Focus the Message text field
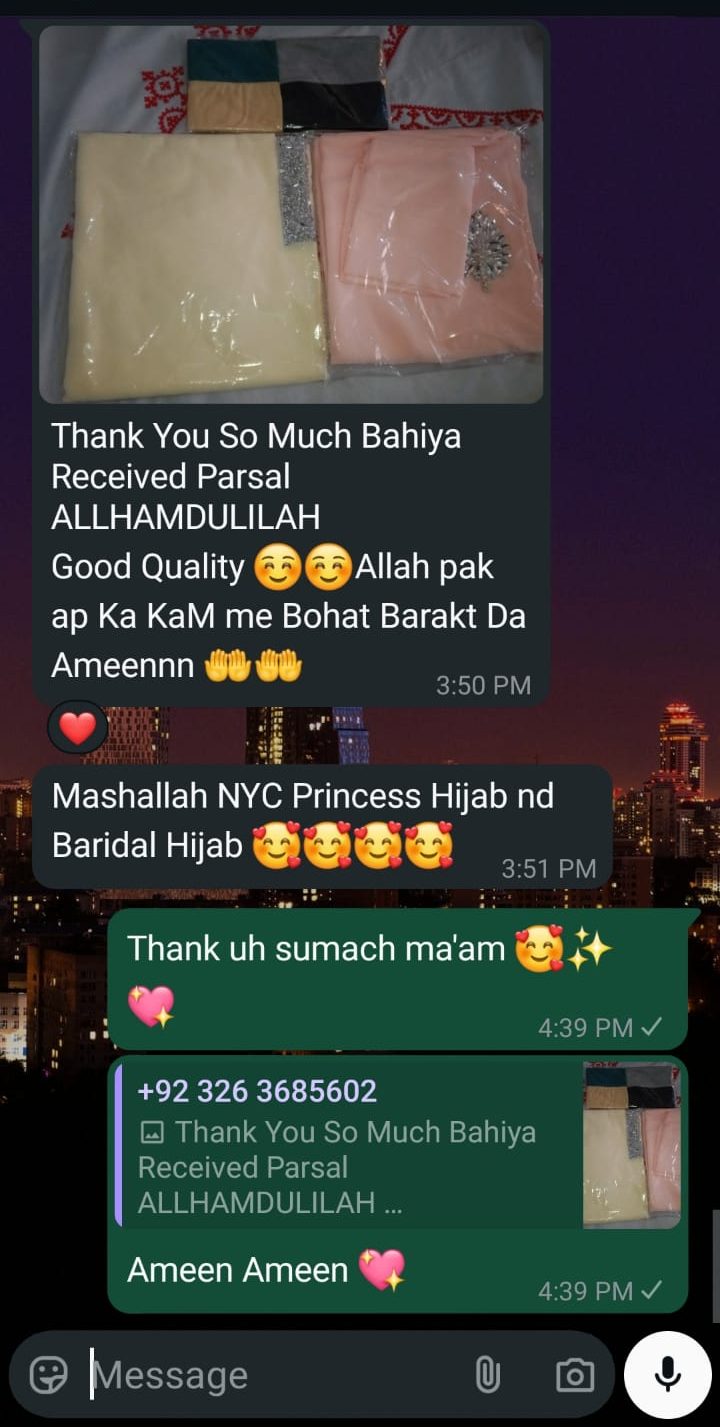The width and height of the screenshot is (720, 1427). point(270,1376)
